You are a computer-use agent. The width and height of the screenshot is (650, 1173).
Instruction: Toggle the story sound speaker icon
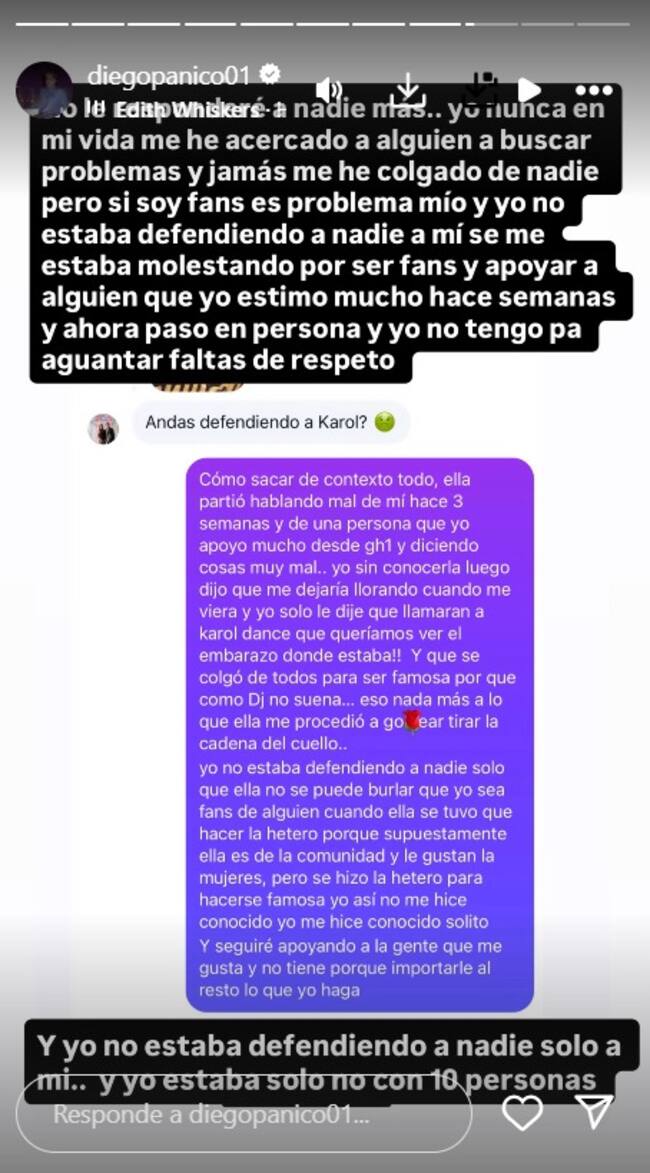329,90
